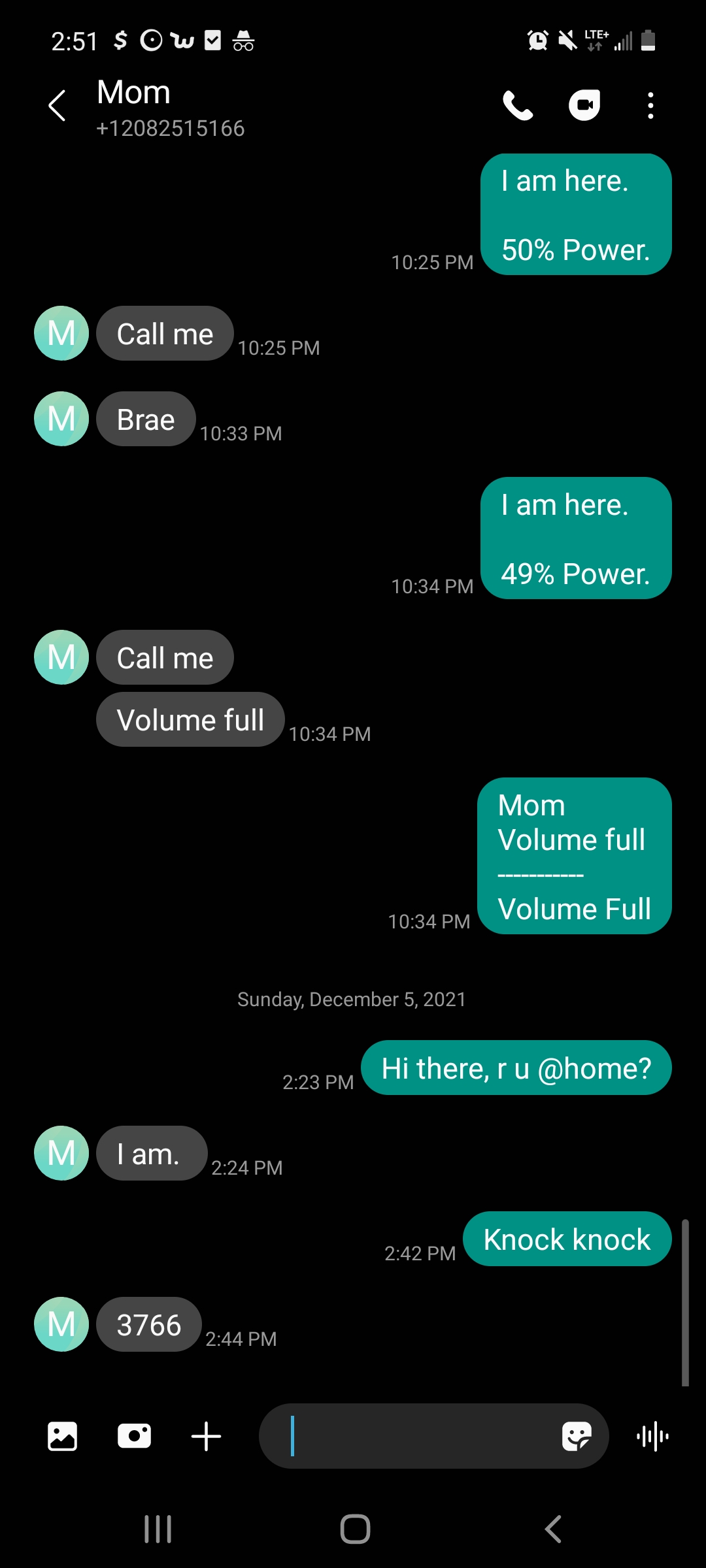The height and width of the screenshot is (1568, 706).
Task: Open recent apps from navigation bar
Action: [158, 1529]
